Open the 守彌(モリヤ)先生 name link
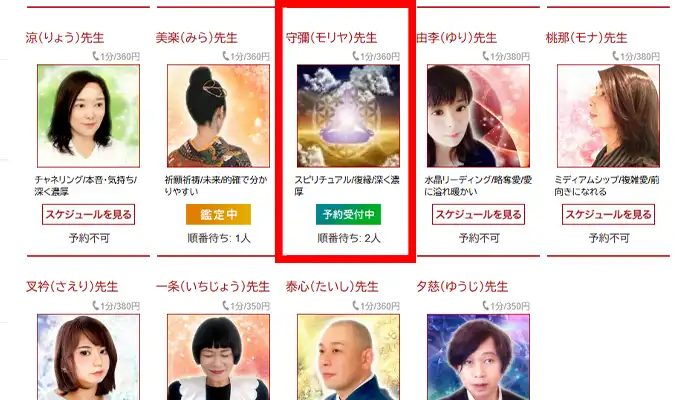Image resolution: width=700 pixels, height=400 pixels. pos(331,38)
